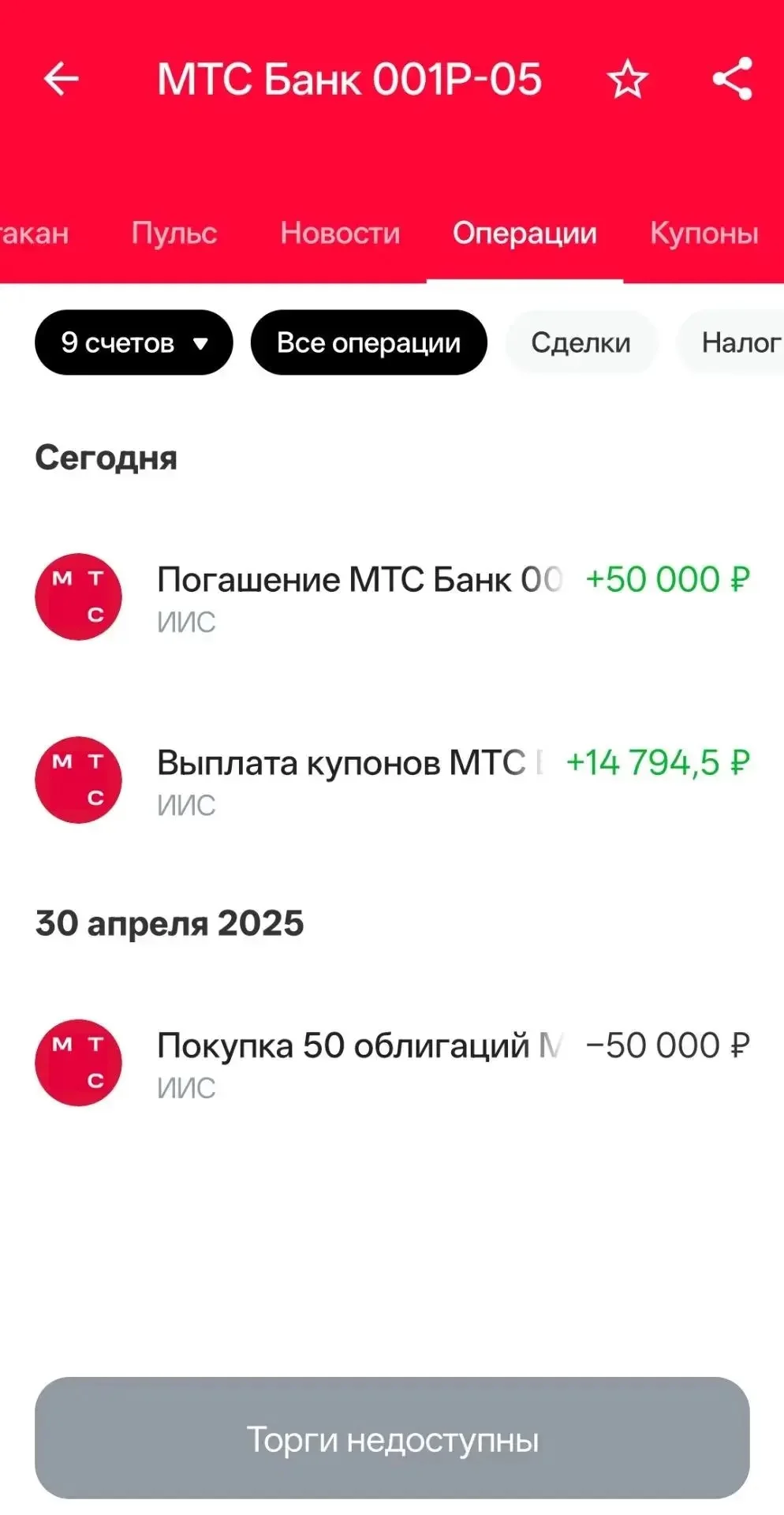Open the Погашение МТС Банк operation

click(392, 597)
